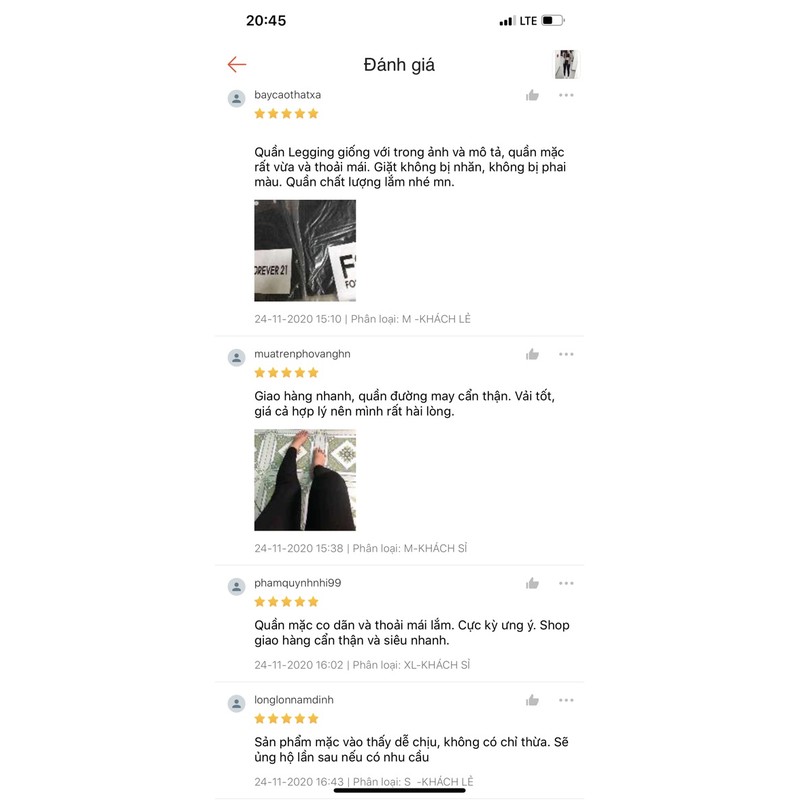Open more options for baycaothatxa's review
The height and width of the screenshot is (800, 800).
pos(566,95)
